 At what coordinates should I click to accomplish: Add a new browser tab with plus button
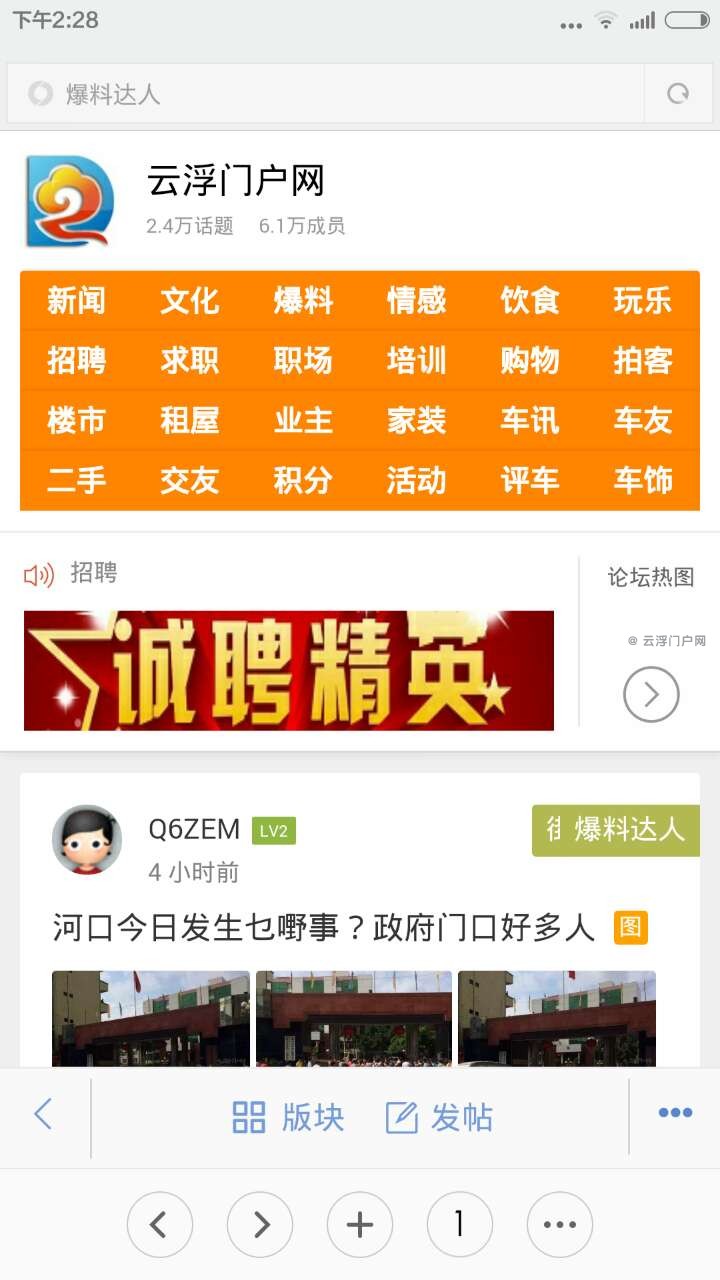[360, 1224]
